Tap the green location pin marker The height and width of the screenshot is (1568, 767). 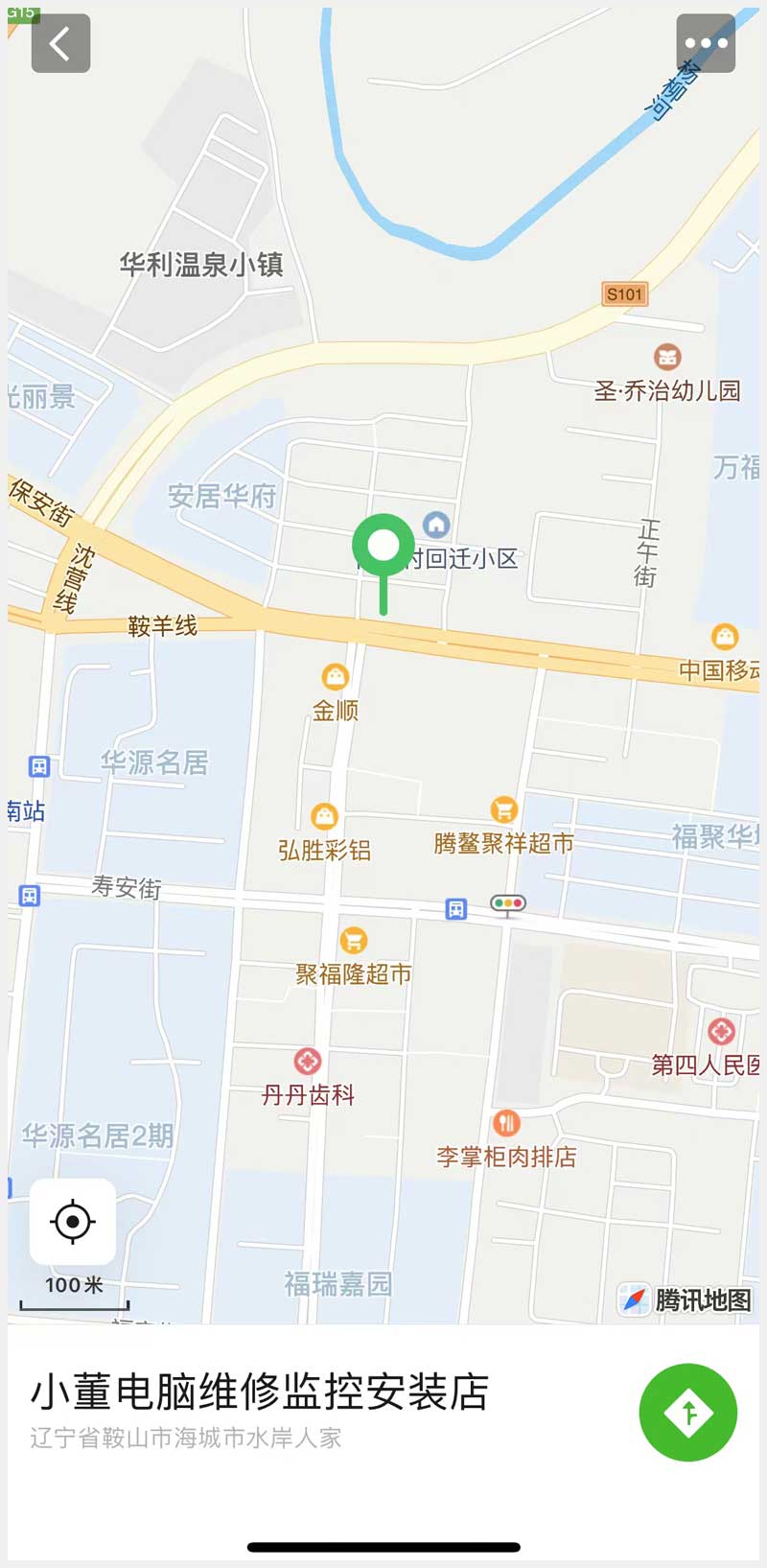383,547
